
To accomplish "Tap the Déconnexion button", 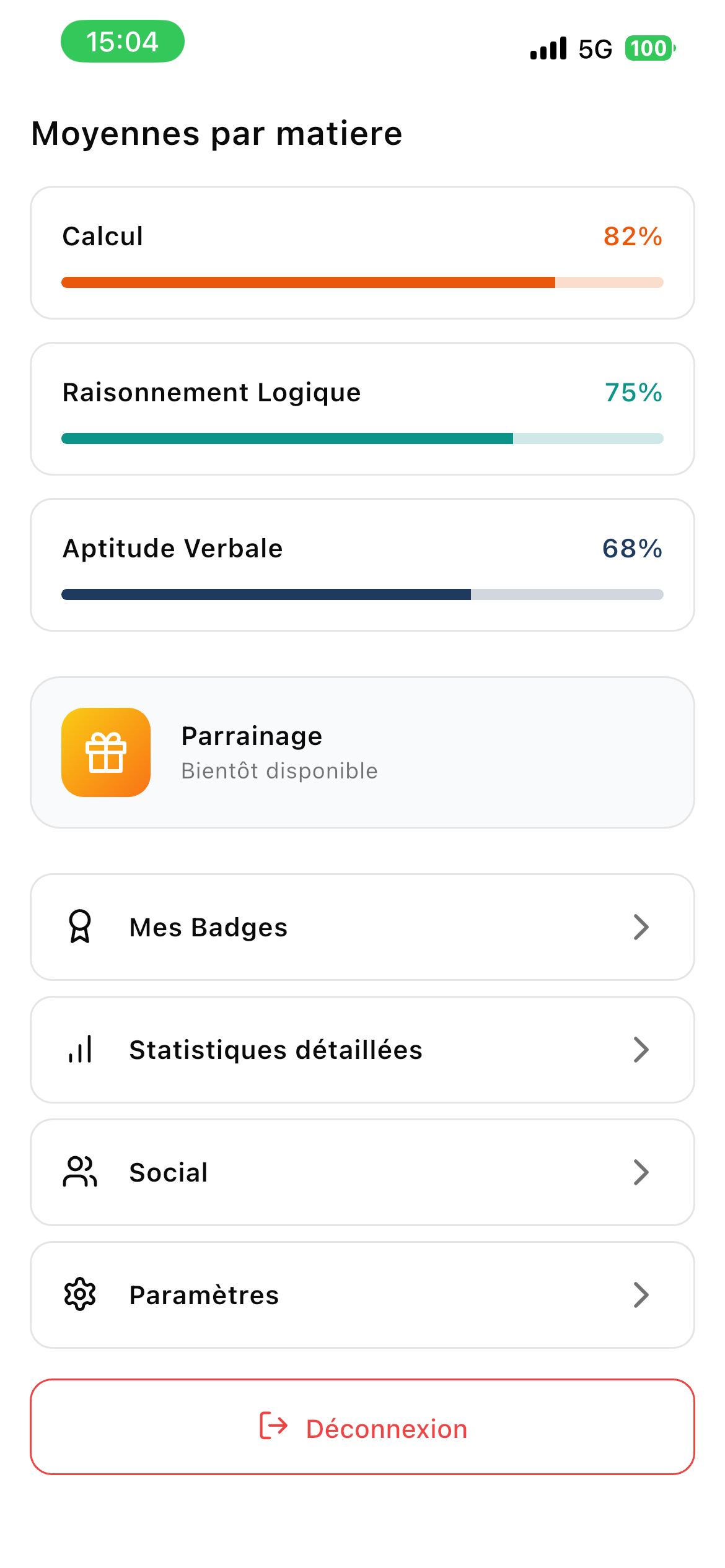I will point(362,1429).
